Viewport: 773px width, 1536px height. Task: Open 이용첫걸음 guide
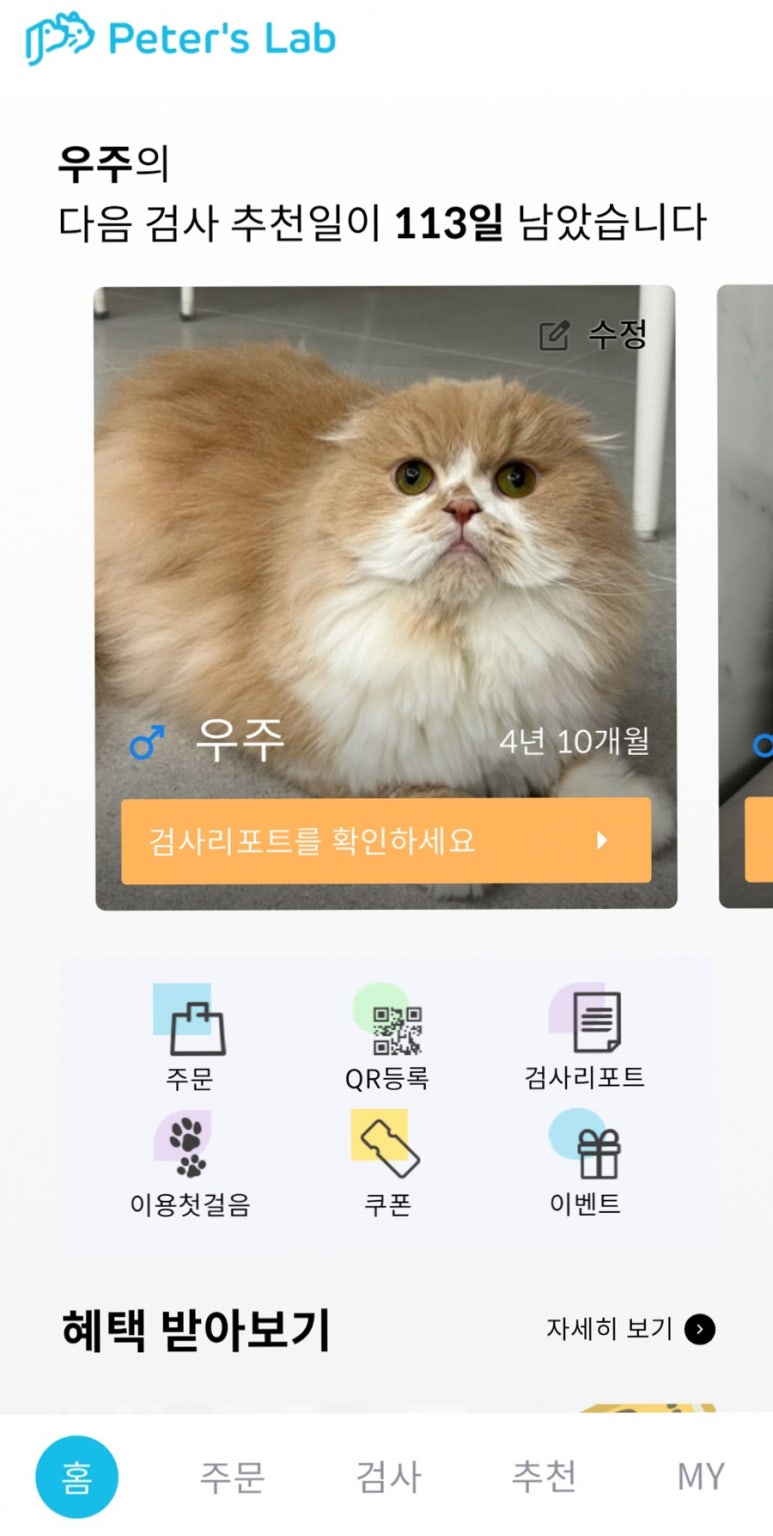point(190,1162)
